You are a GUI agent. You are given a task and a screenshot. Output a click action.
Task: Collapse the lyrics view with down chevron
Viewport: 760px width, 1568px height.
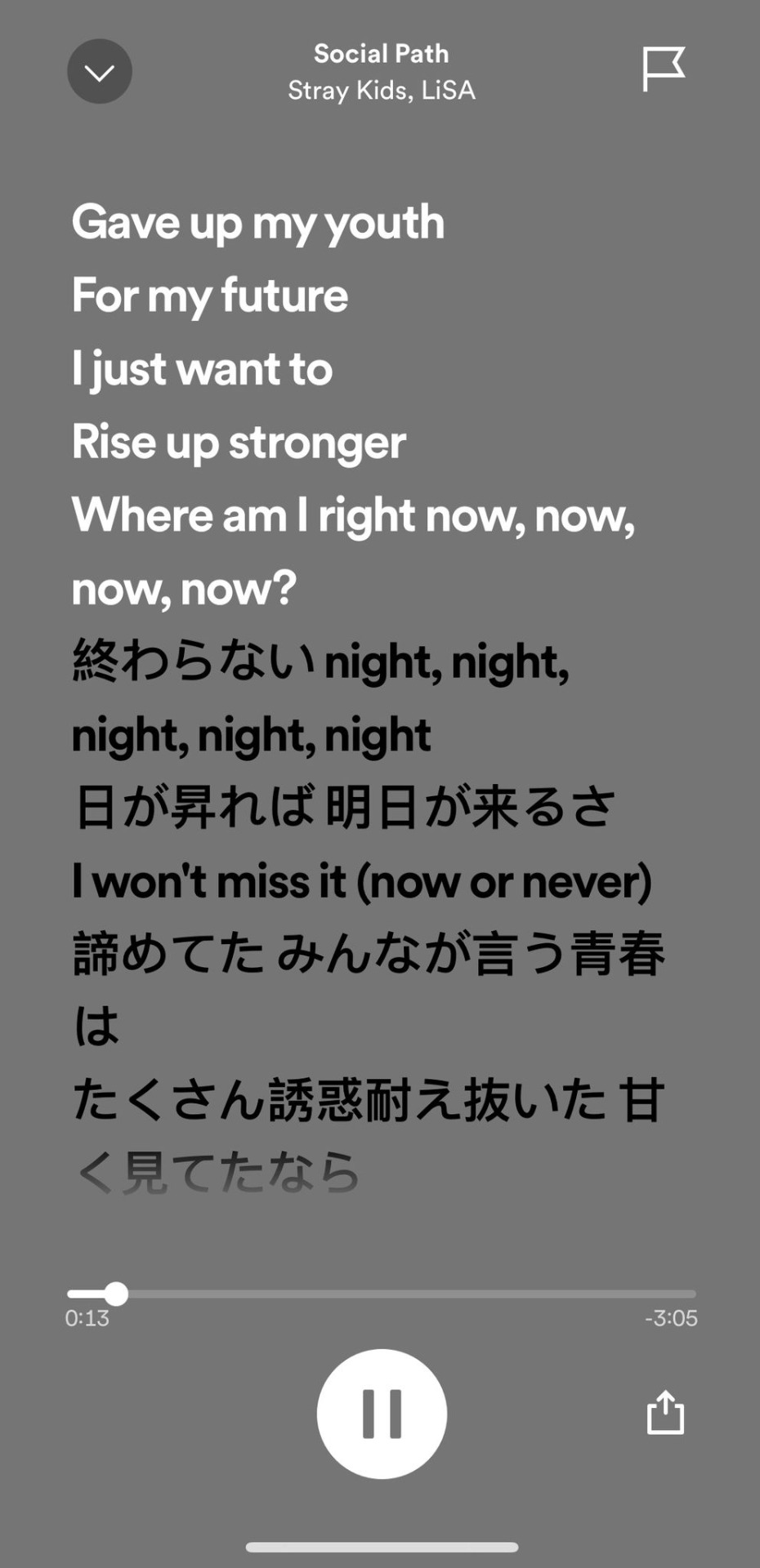[100, 72]
